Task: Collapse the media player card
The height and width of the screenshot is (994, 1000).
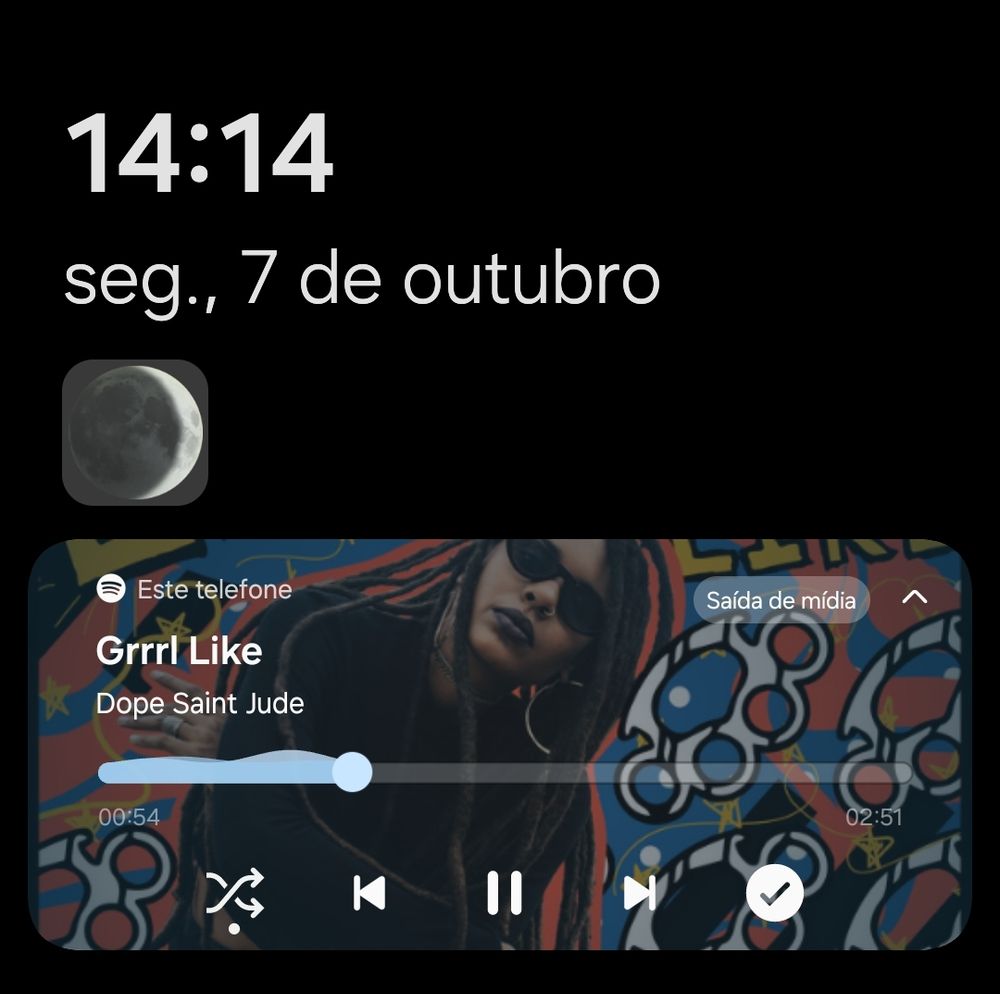Action: (915, 598)
